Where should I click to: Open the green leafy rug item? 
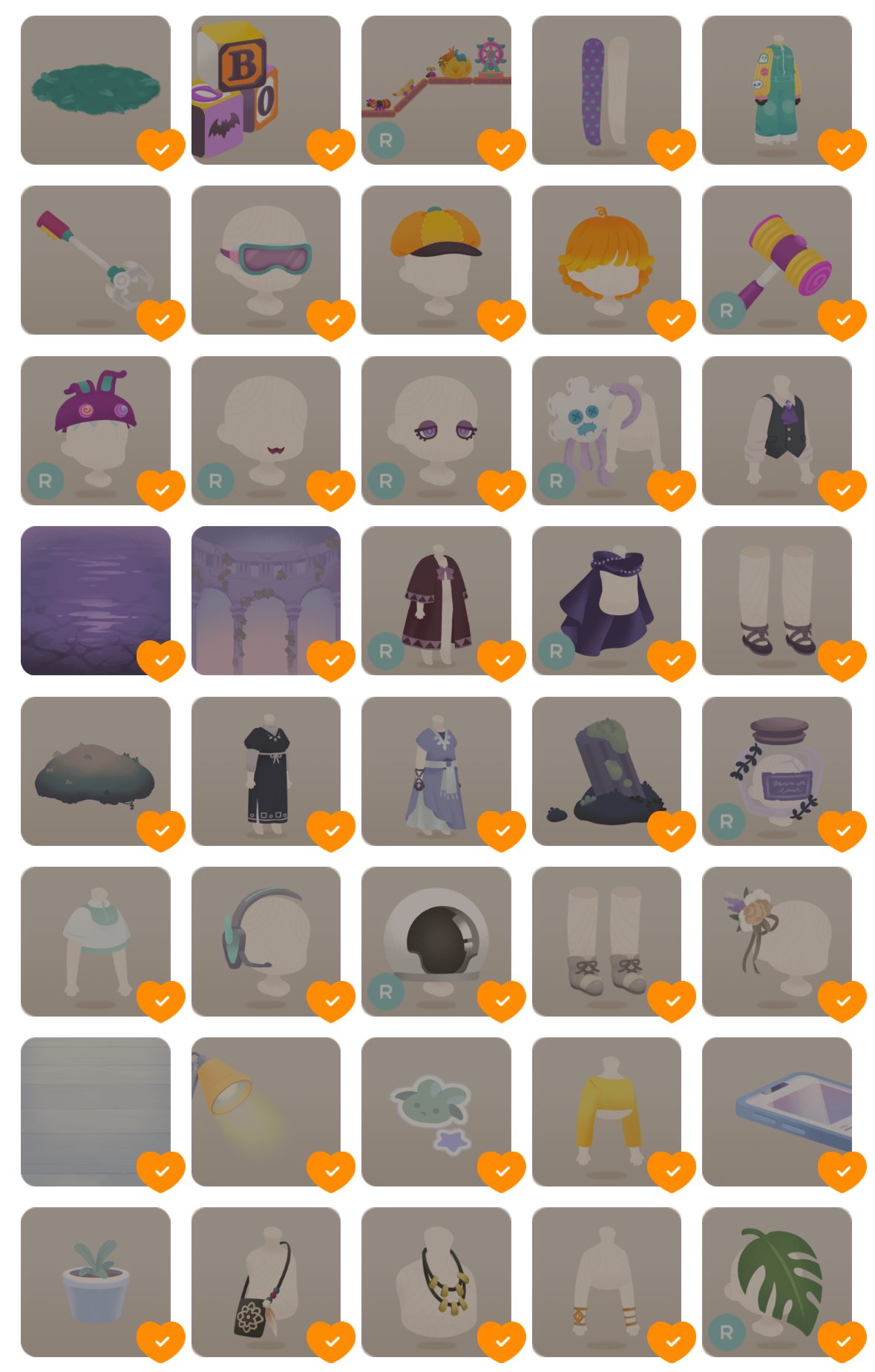[95, 90]
